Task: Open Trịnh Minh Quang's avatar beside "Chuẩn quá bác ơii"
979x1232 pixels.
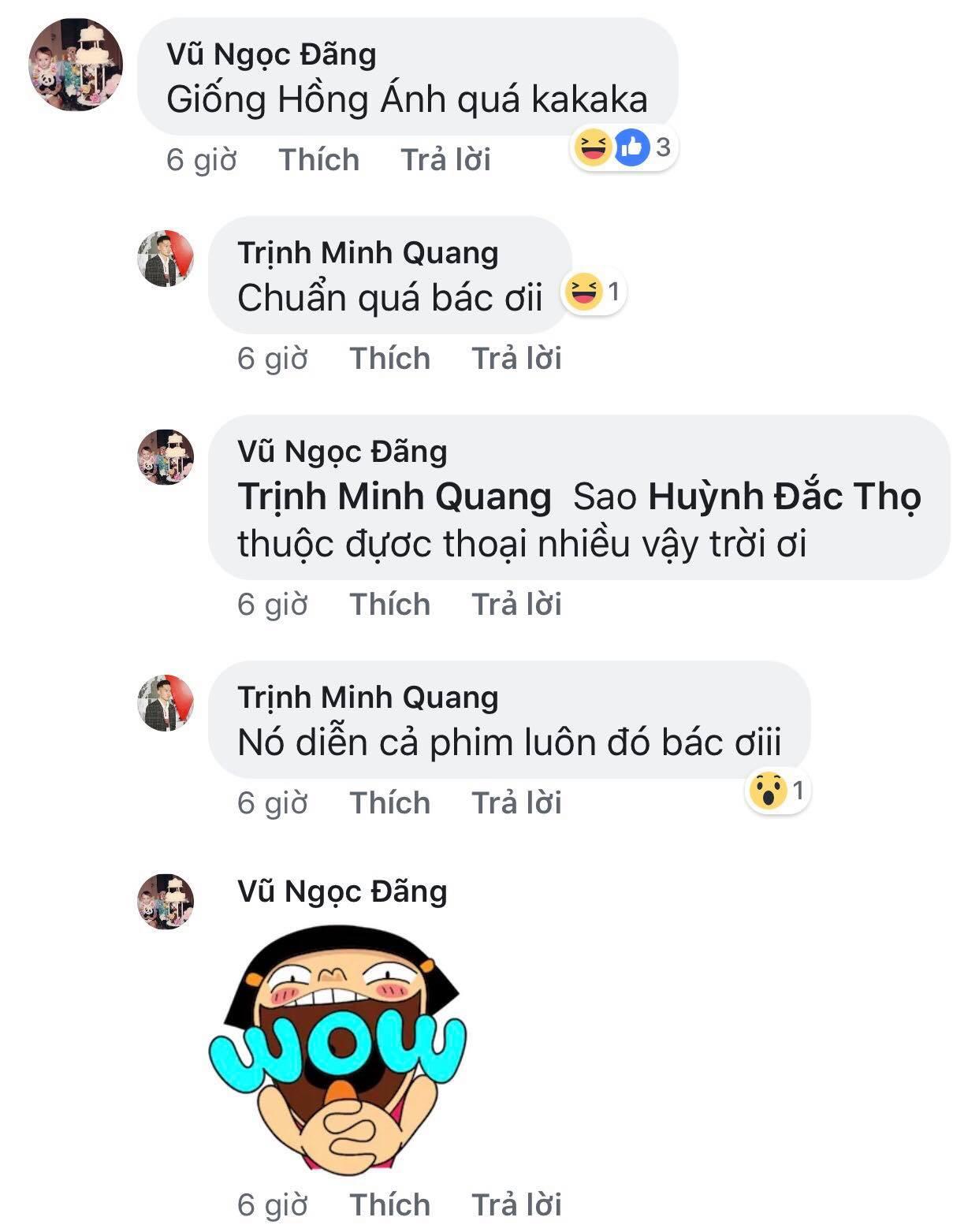Action: [166, 259]
